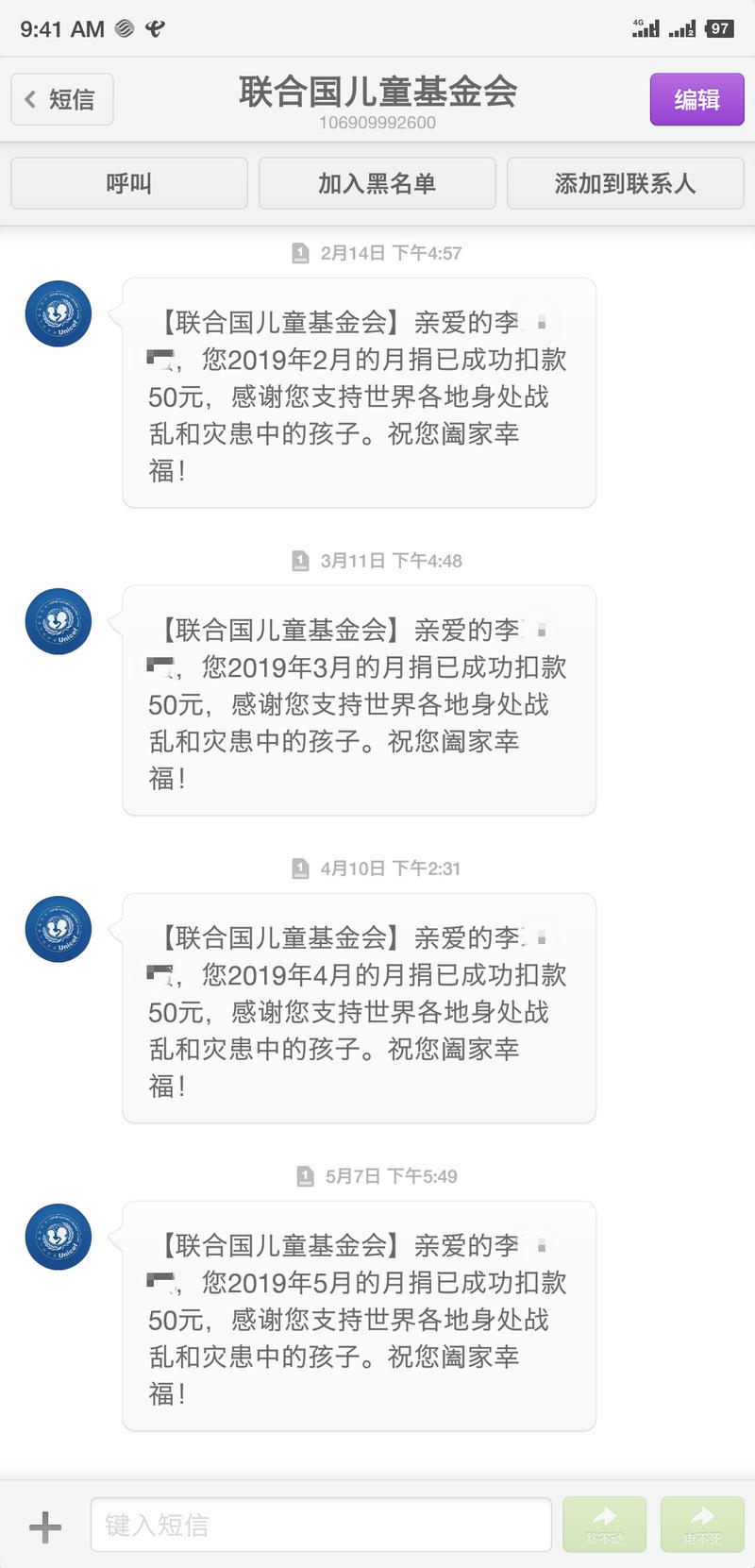Go back with the 短信 back chevron
Image resolution: width=755 pixels, height=1568 pixels.
tap(61, 99)
